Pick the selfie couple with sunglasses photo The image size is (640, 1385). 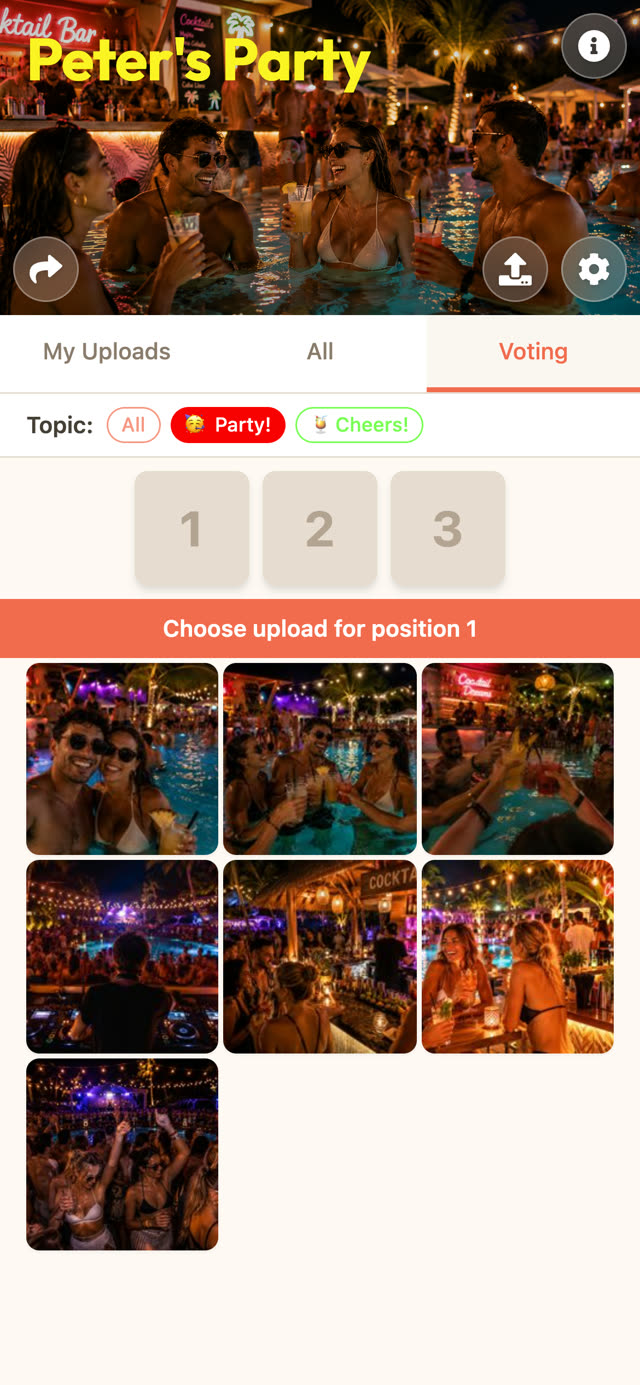pyautogui.click(x=122, y=759)
